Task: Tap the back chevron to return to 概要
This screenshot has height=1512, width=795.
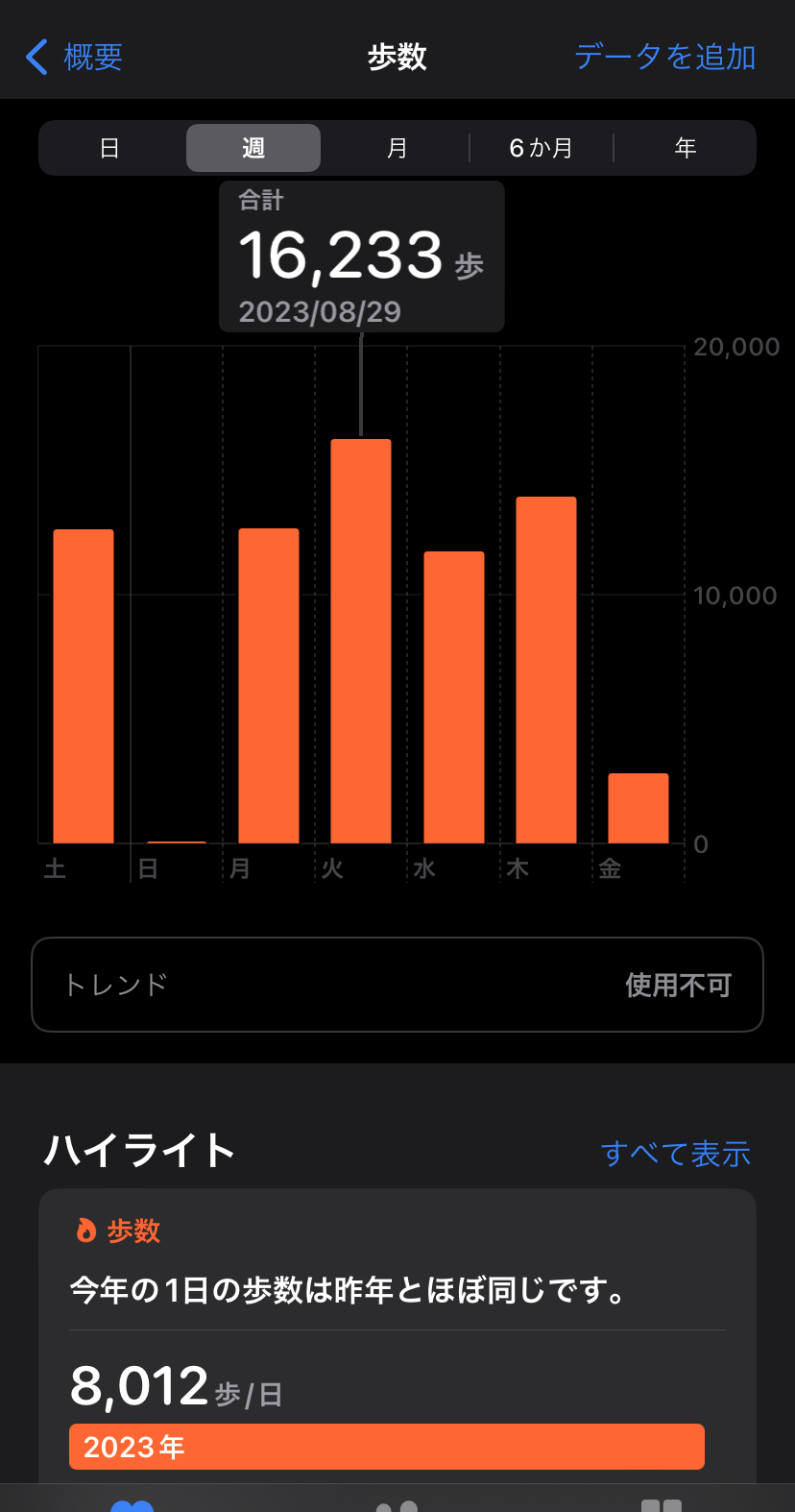Action: [38, 58]
